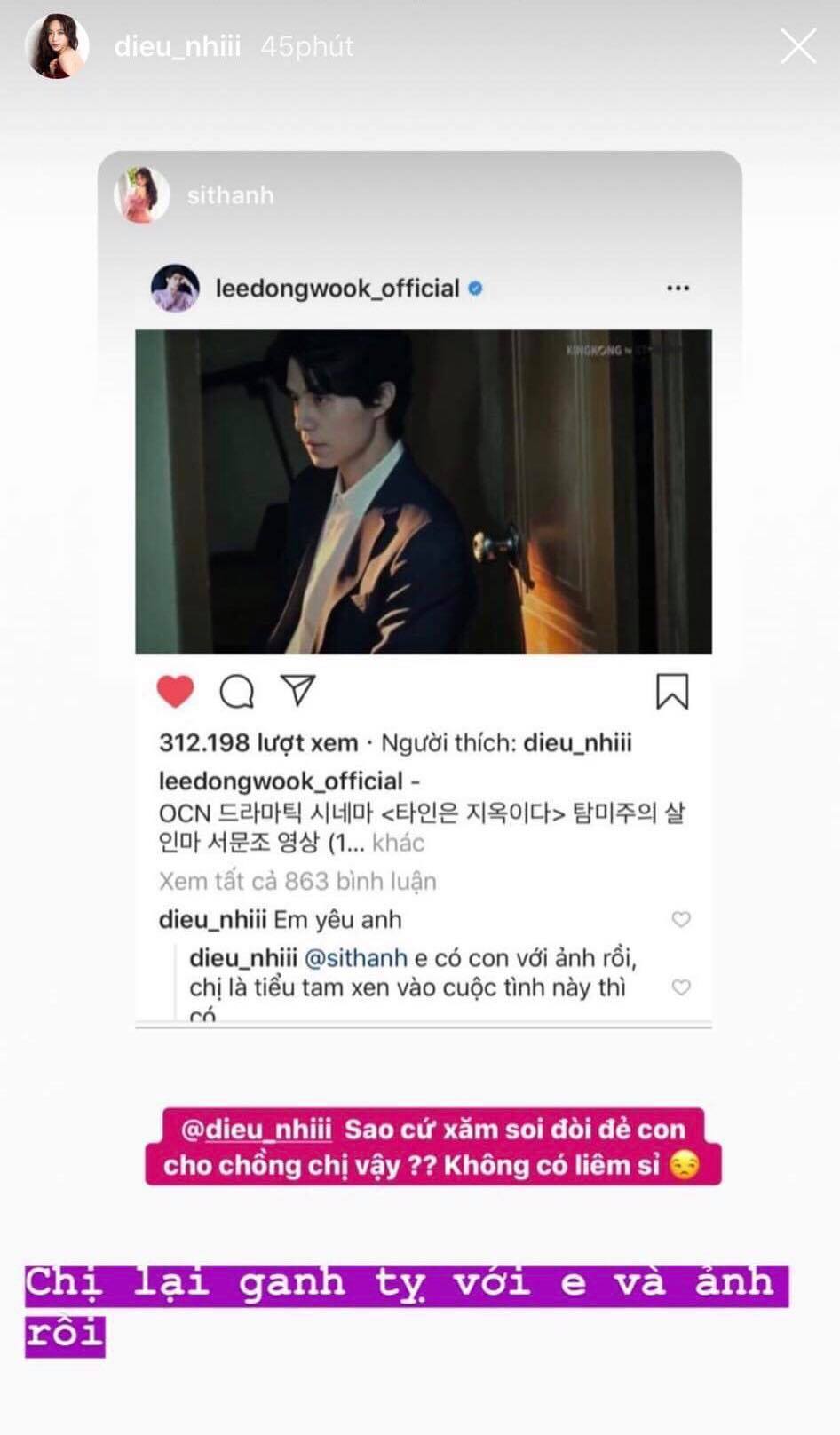Open dieu_nhiii's profile picture in the story header
This screenshot has width=840, height=1435.
pos(57,46)
